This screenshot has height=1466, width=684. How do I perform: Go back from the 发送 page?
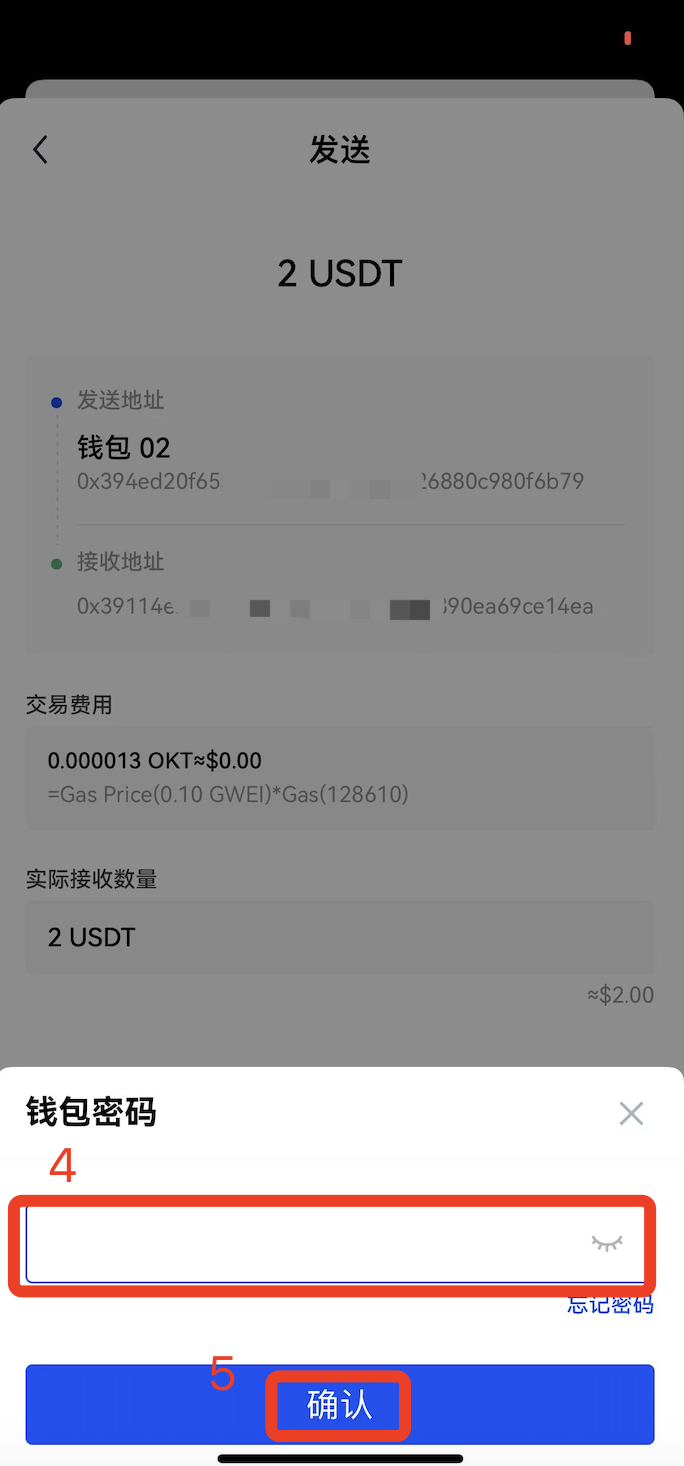40,150
